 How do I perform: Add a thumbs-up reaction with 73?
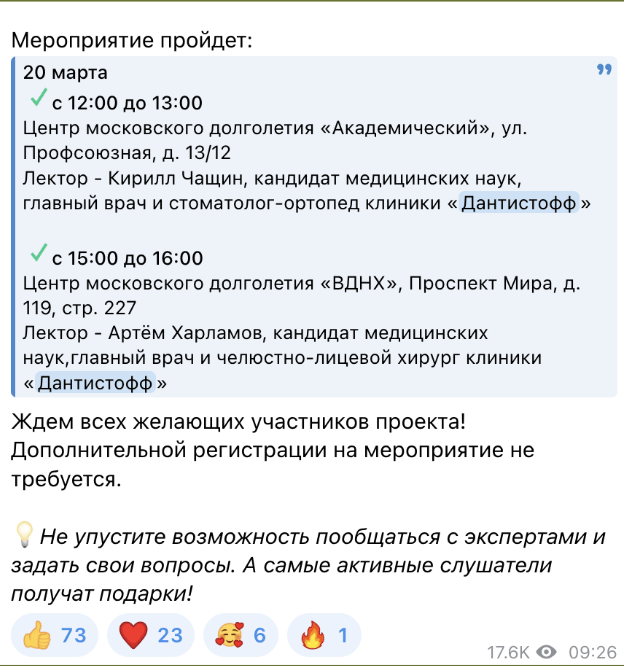pyautogui.click(x=55, y=635)
